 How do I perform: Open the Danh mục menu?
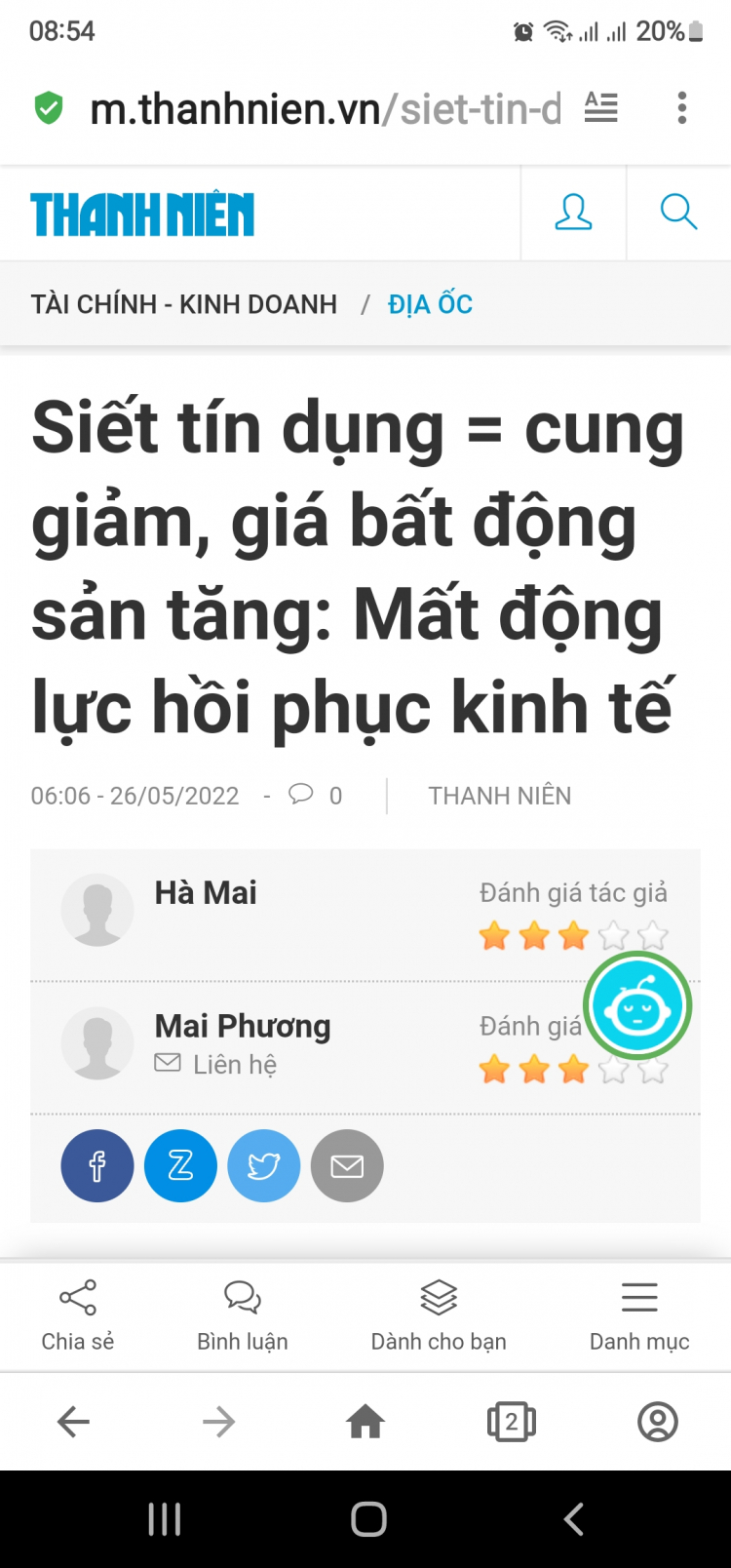pos(639,1314)
